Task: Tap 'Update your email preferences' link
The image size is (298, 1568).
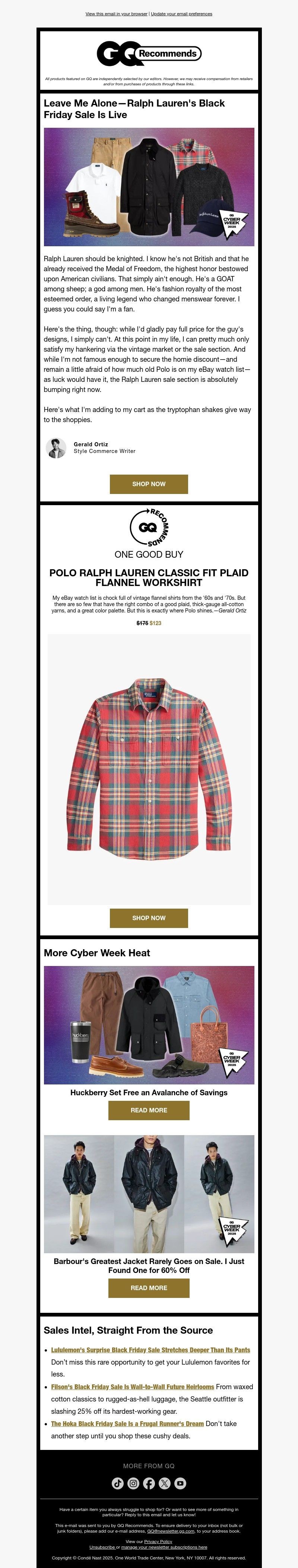Action: point(181,13)
